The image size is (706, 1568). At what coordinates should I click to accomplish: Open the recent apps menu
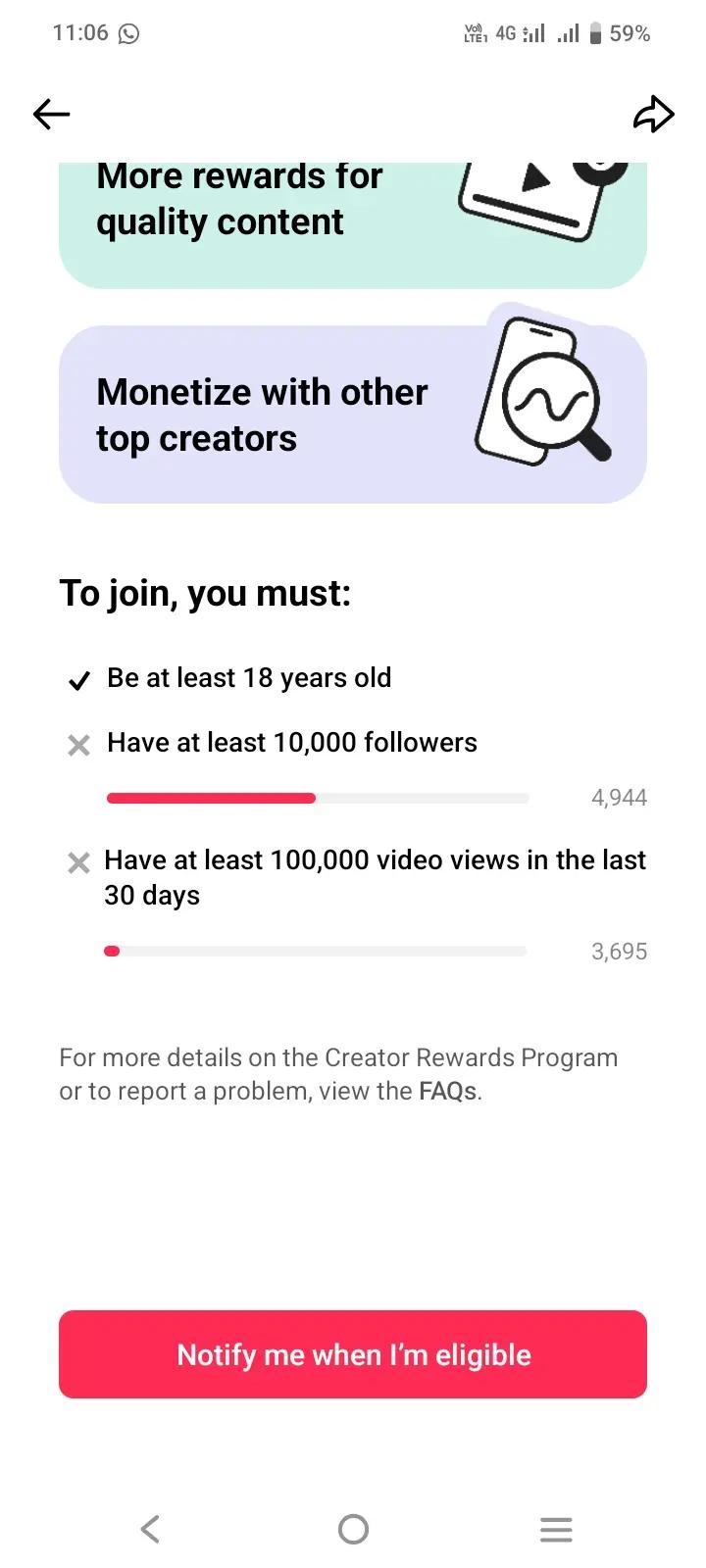click(556, 1529)
